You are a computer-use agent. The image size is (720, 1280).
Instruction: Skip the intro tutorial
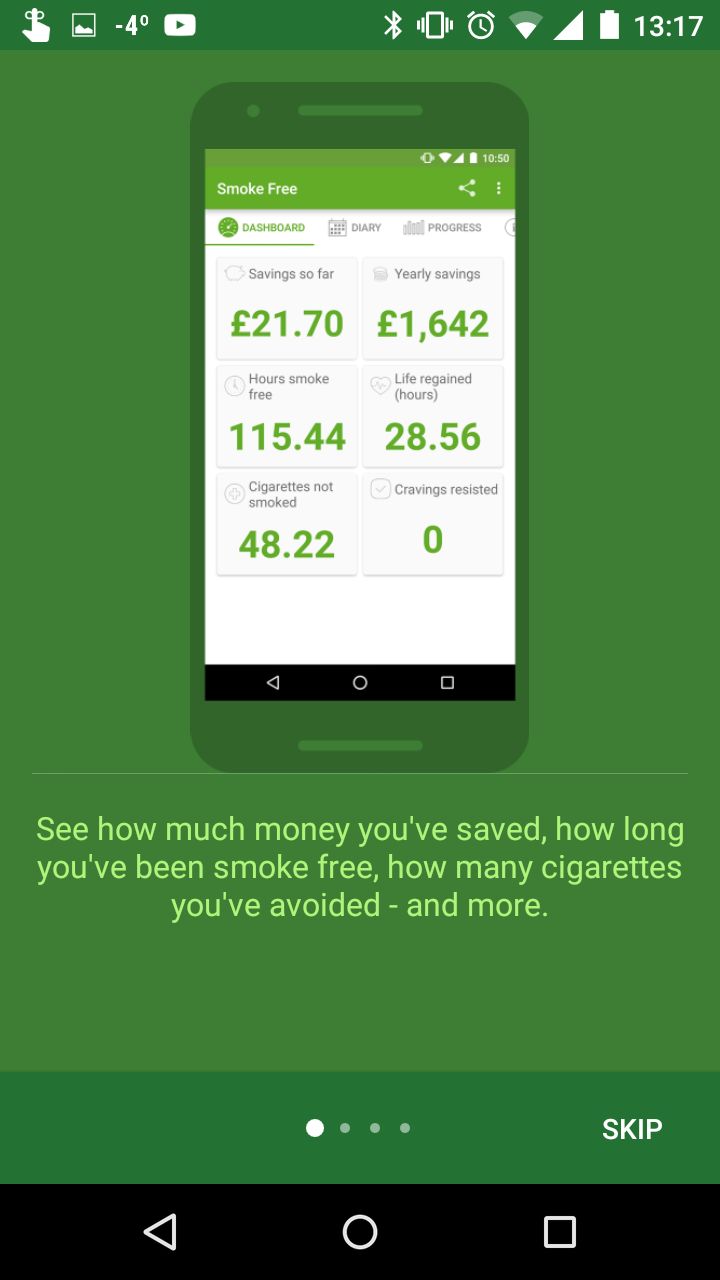(x=632, y=1129)
